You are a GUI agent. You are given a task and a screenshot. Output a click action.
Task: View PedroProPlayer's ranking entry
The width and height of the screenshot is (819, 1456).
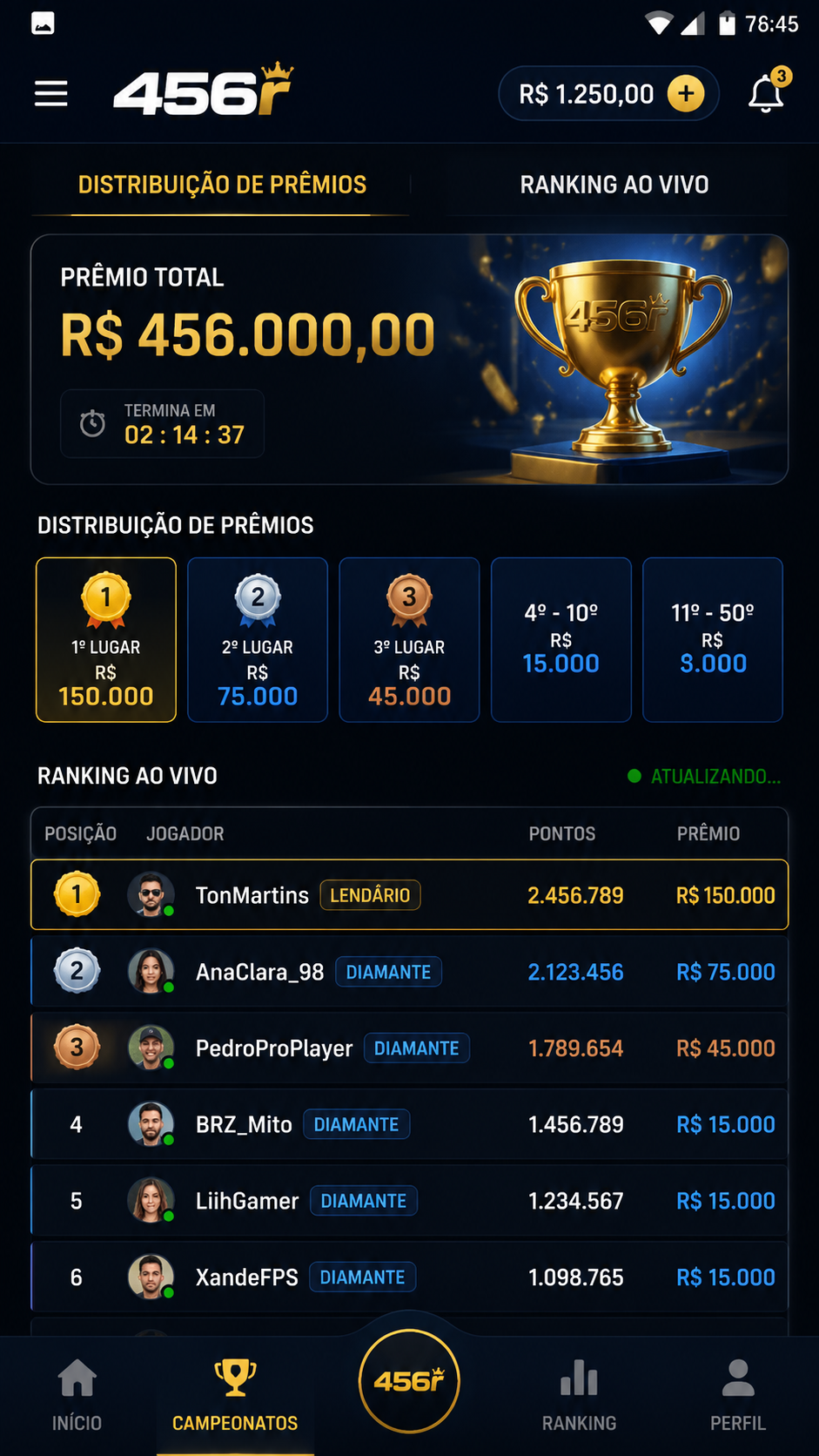click(x=409, y=1048)
